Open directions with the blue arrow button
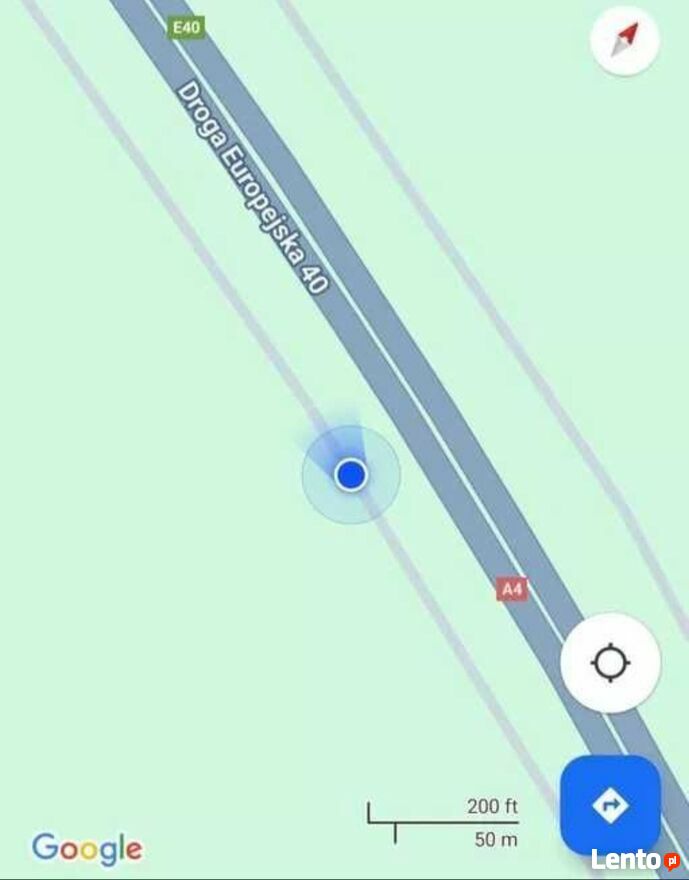The height and width of the screenshot is (880, 689). click(x=609, y=804)
